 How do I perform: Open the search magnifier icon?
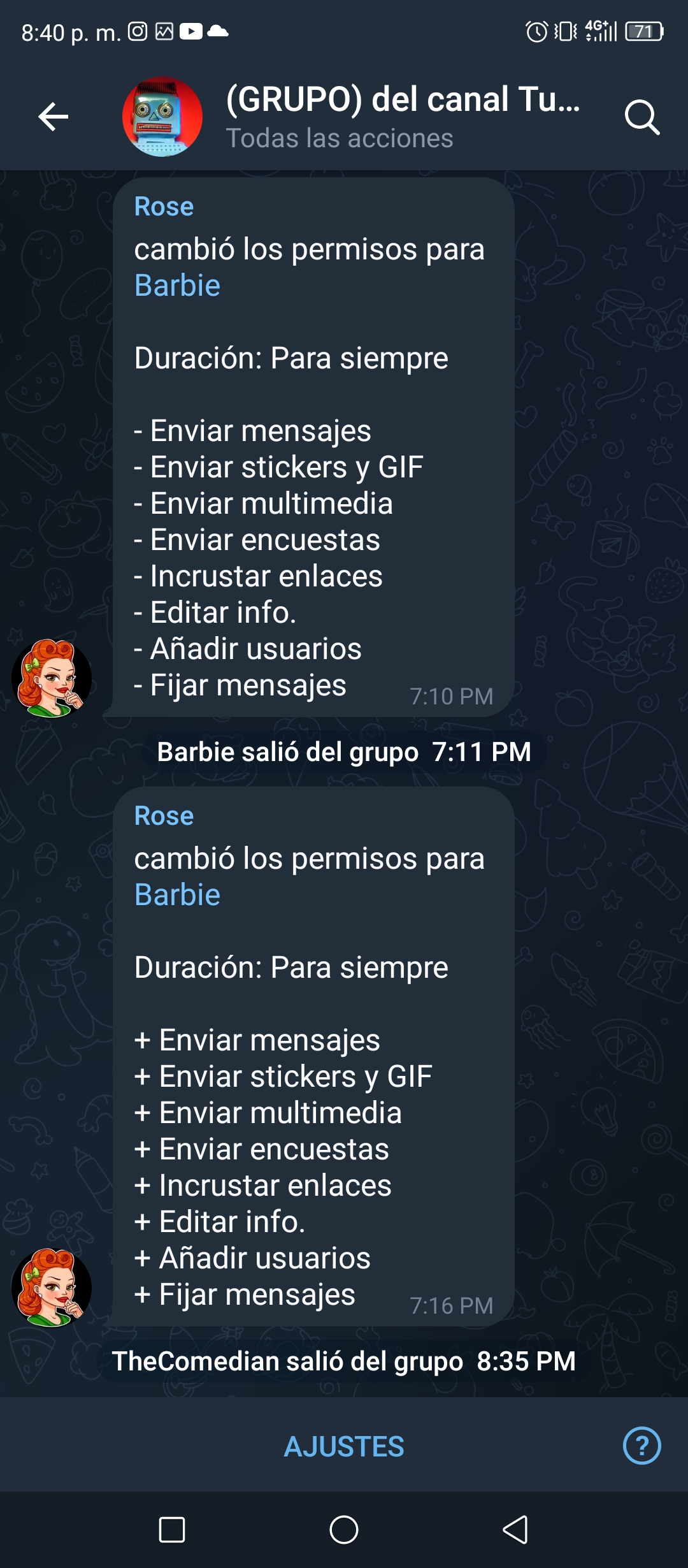641,117
